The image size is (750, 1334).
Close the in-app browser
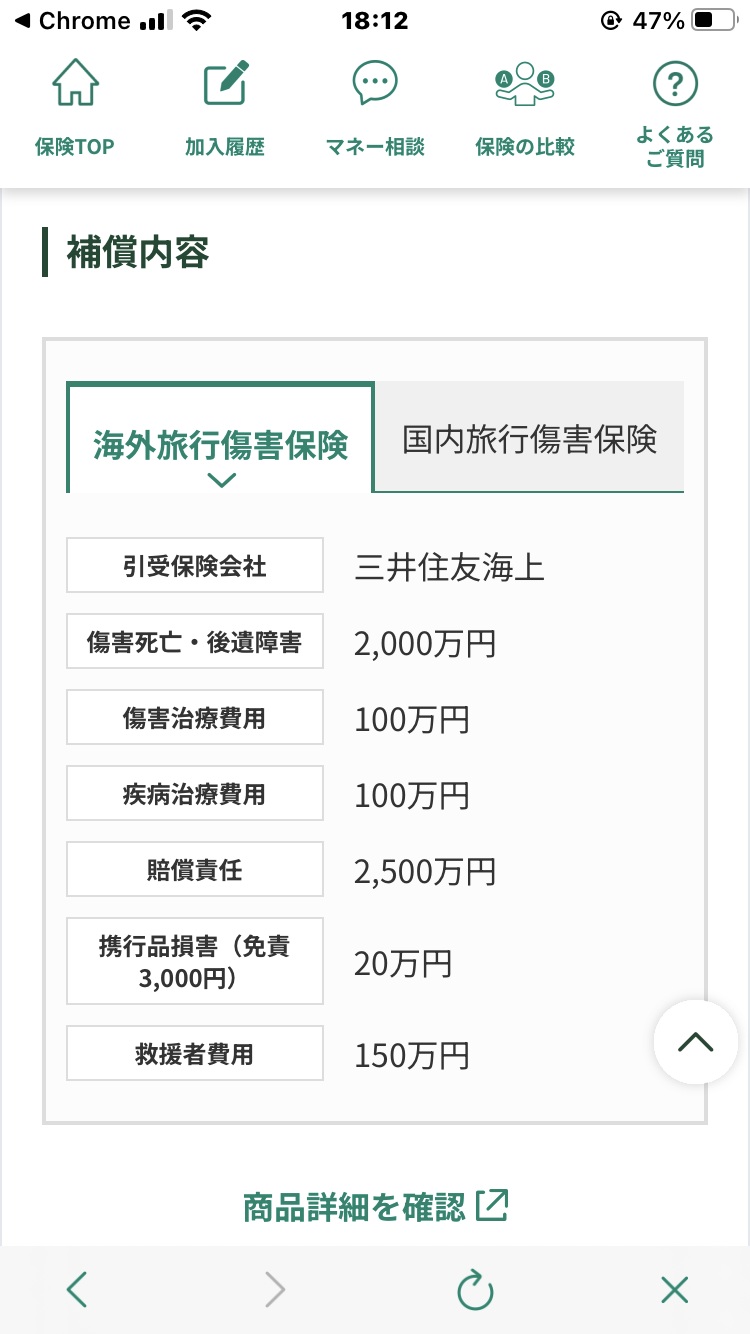[675, 1290]
